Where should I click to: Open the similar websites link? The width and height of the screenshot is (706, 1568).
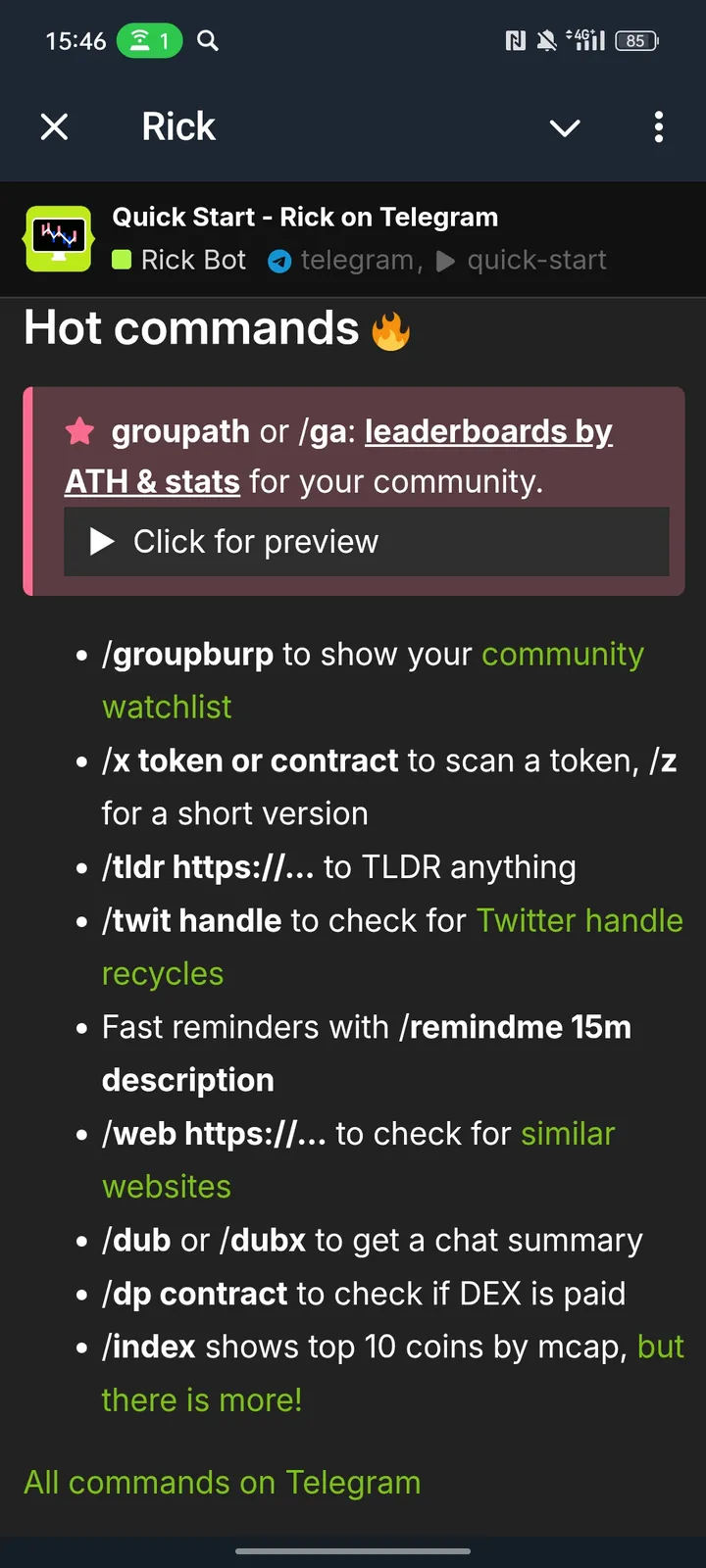point(567,1134)
